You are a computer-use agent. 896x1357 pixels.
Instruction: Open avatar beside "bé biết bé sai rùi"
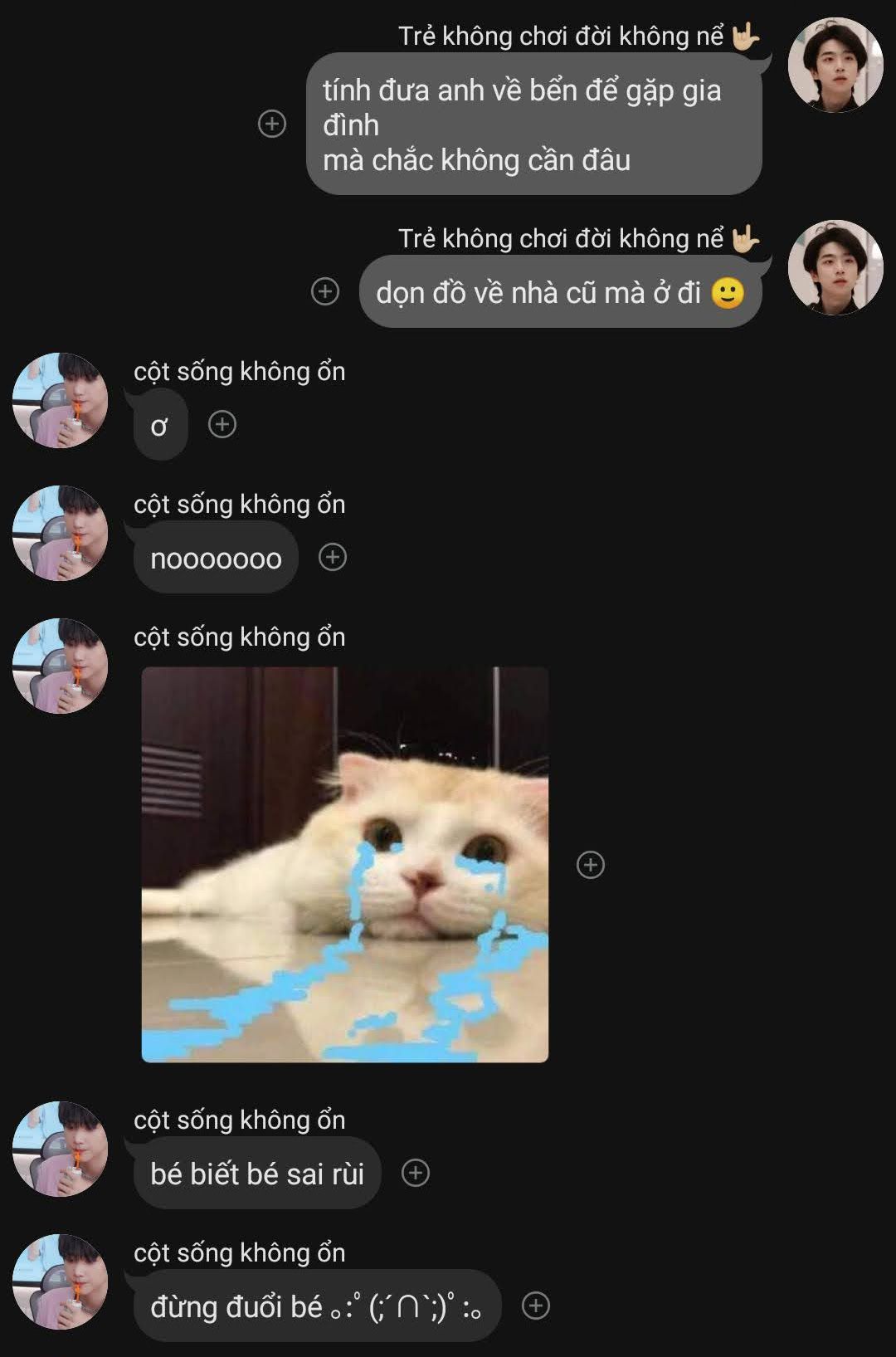pos(61,1149)
